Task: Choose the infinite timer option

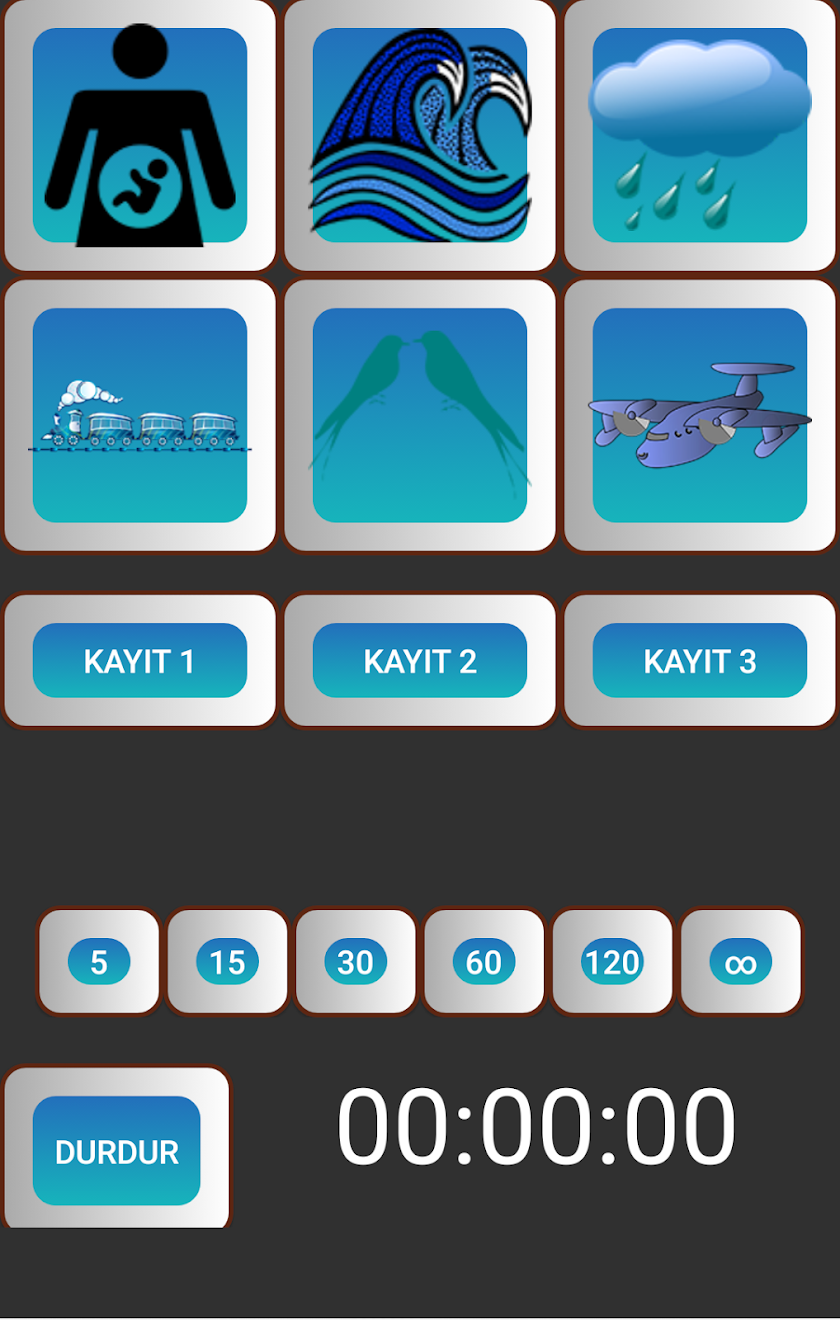Action: pos(741,962)
